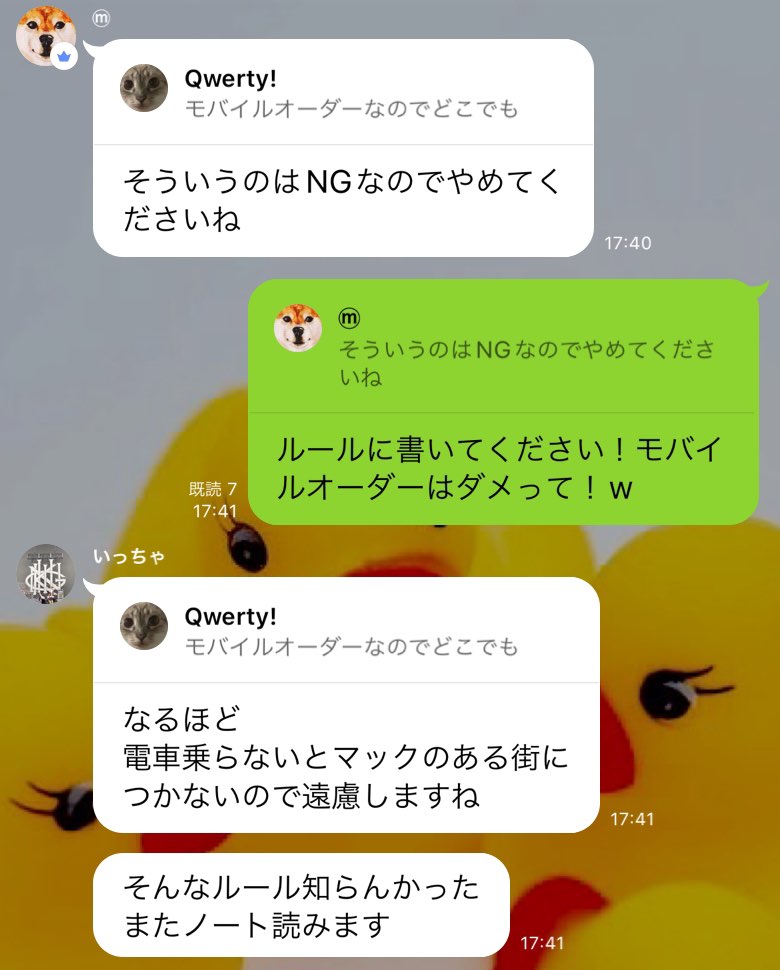The width and height of the screenshot is (780, 970).
Task: View いっちゃ's profile from the avatar
Action: tap(46, 574)
